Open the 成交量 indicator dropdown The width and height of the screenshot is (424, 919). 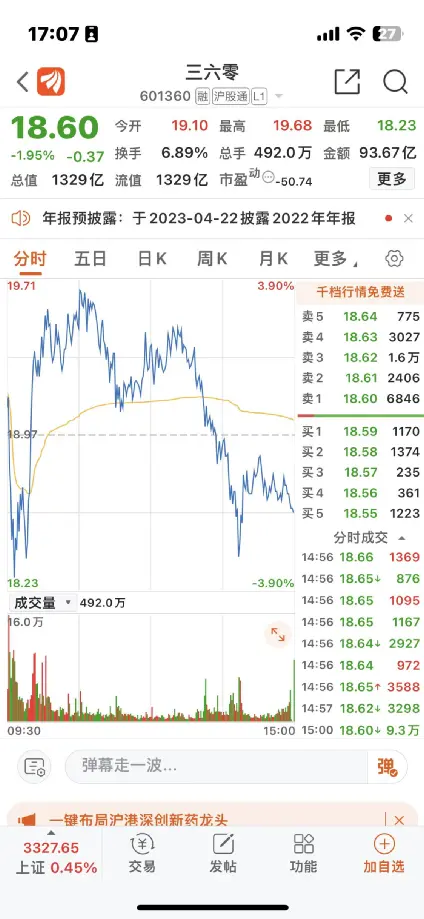click(42, 603)
